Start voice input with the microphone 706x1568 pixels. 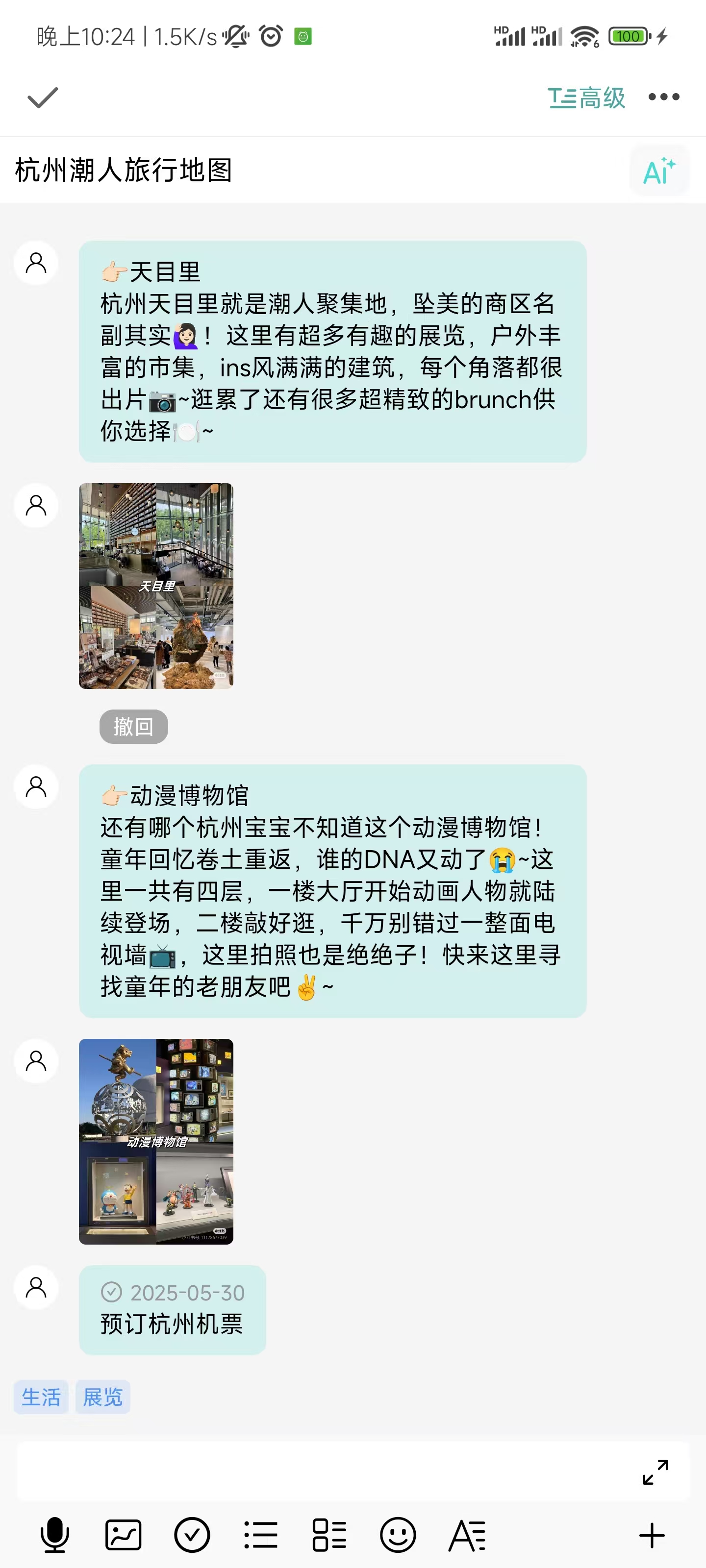click(x=55, y=1535)
